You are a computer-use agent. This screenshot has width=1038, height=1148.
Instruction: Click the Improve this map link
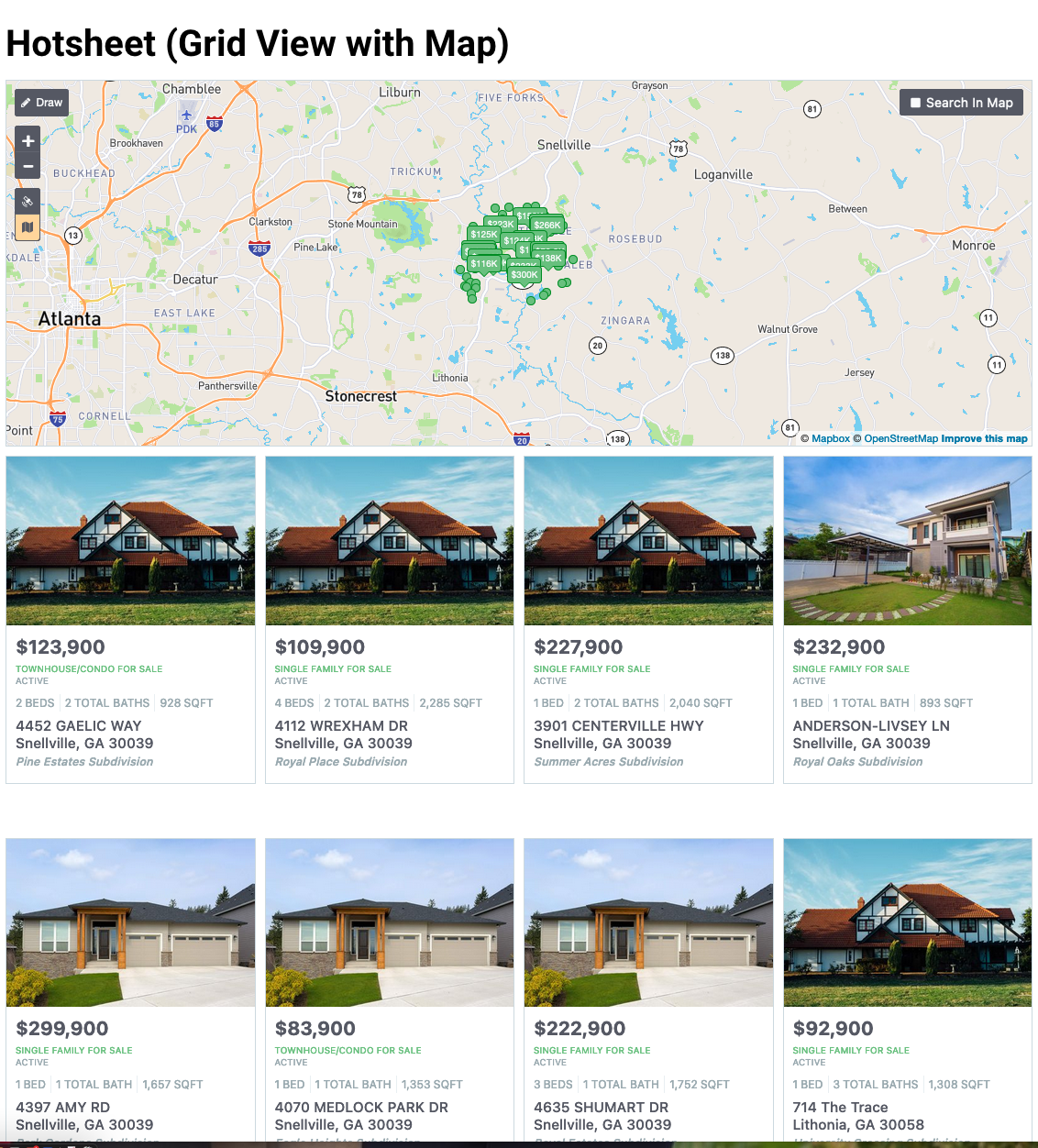(984, 438)
